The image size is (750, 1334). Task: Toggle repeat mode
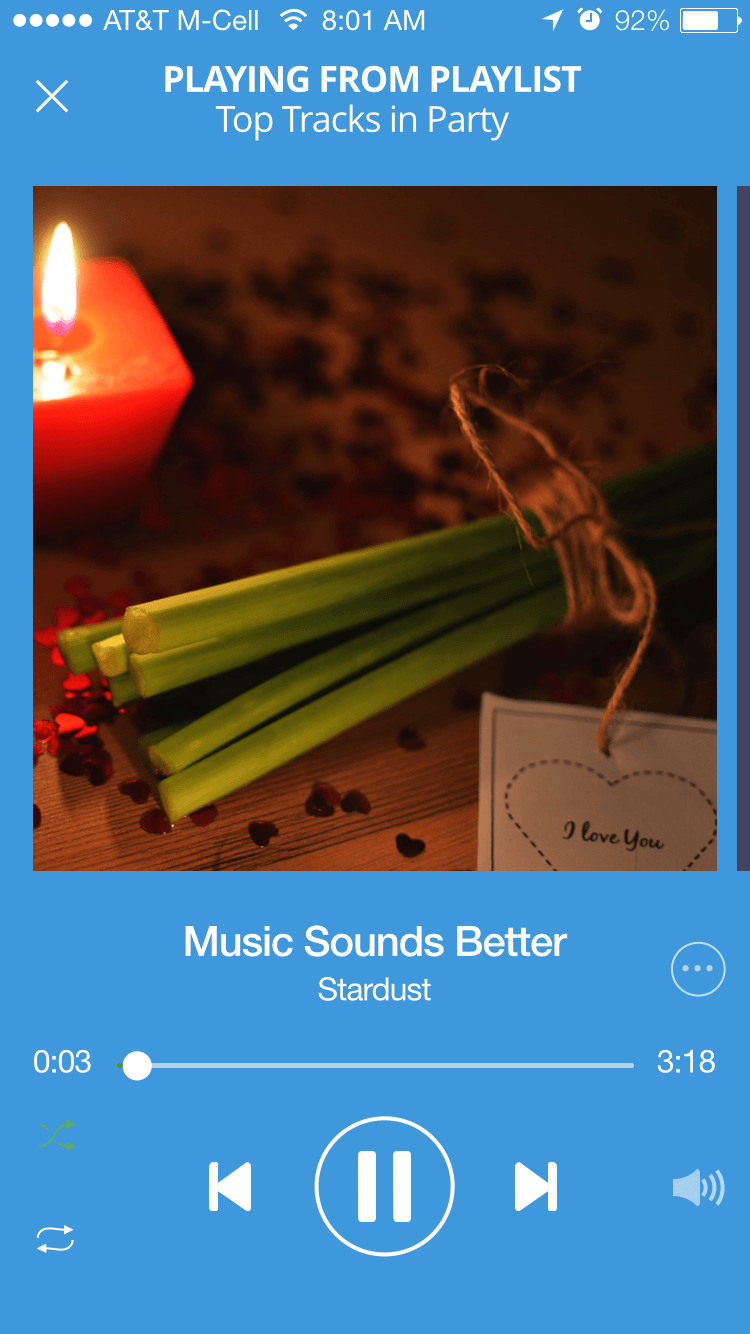point(56,1239)
